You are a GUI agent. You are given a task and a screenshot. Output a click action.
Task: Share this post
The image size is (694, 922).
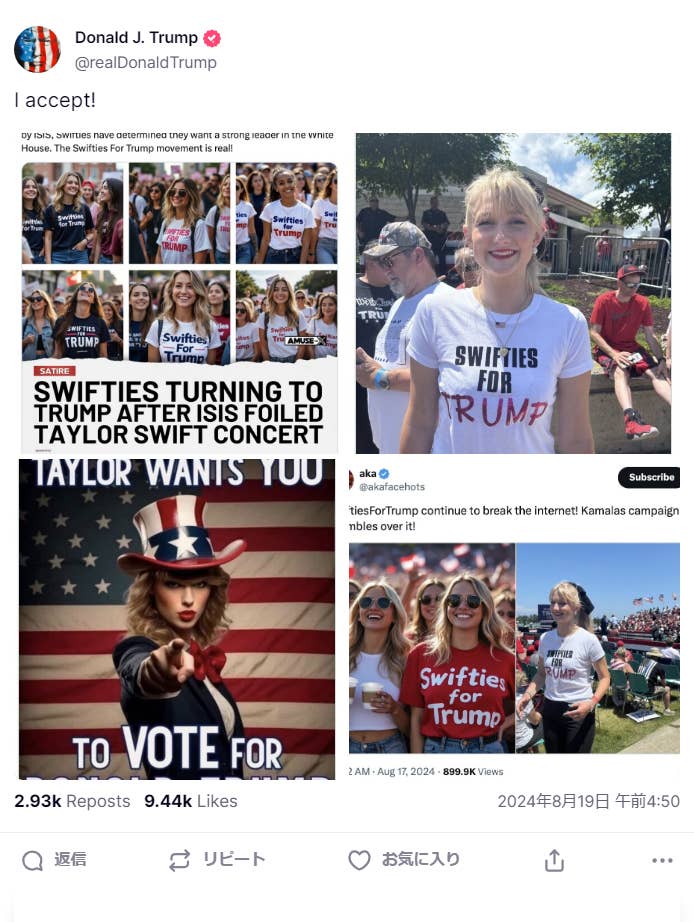pyautogui.click(x=554, y=860)
